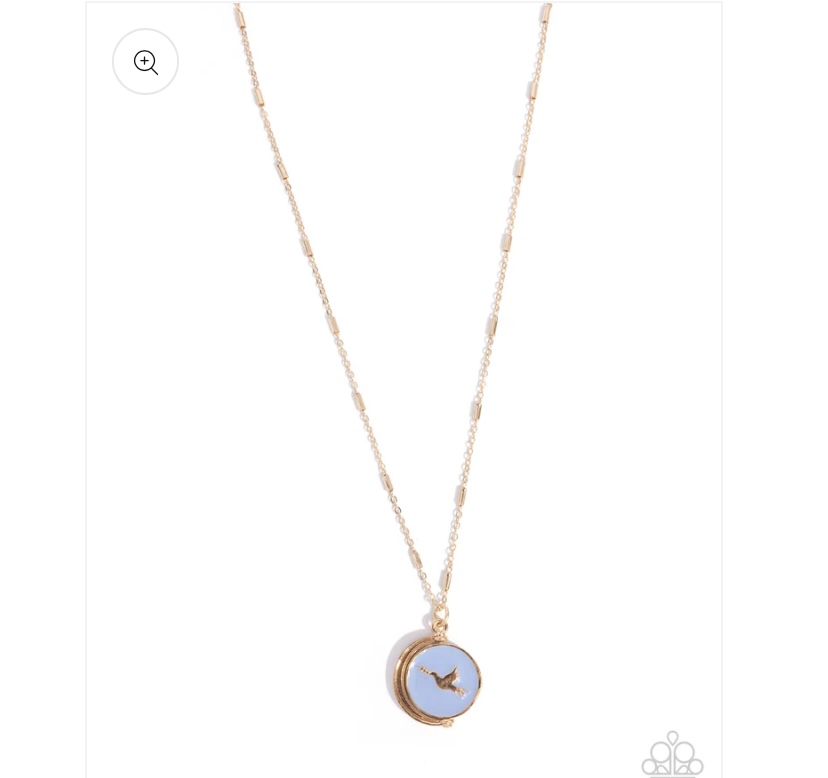Tap the magnifier zoom icon

145,62
